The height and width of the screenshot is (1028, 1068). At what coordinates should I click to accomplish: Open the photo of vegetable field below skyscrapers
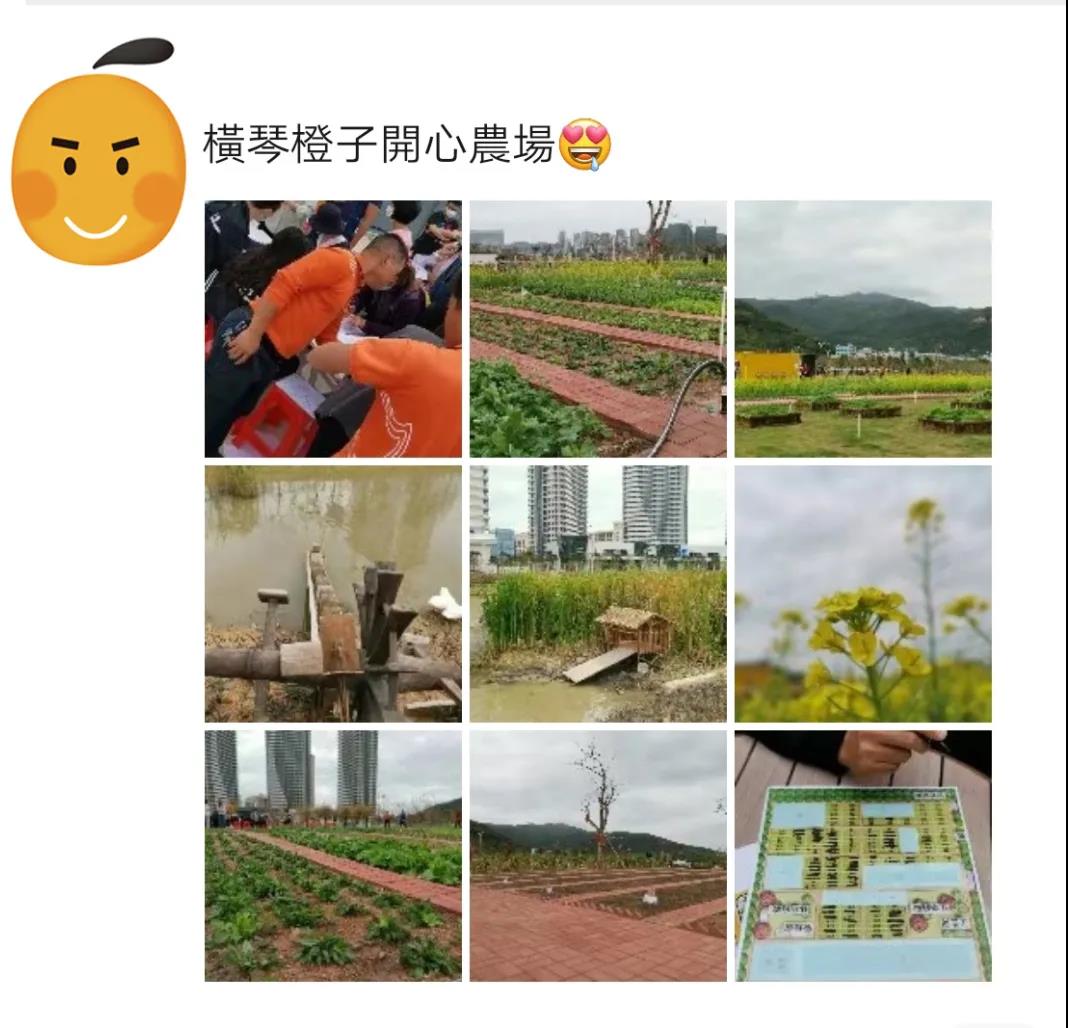pyautogui.click(x=333, y=855)
